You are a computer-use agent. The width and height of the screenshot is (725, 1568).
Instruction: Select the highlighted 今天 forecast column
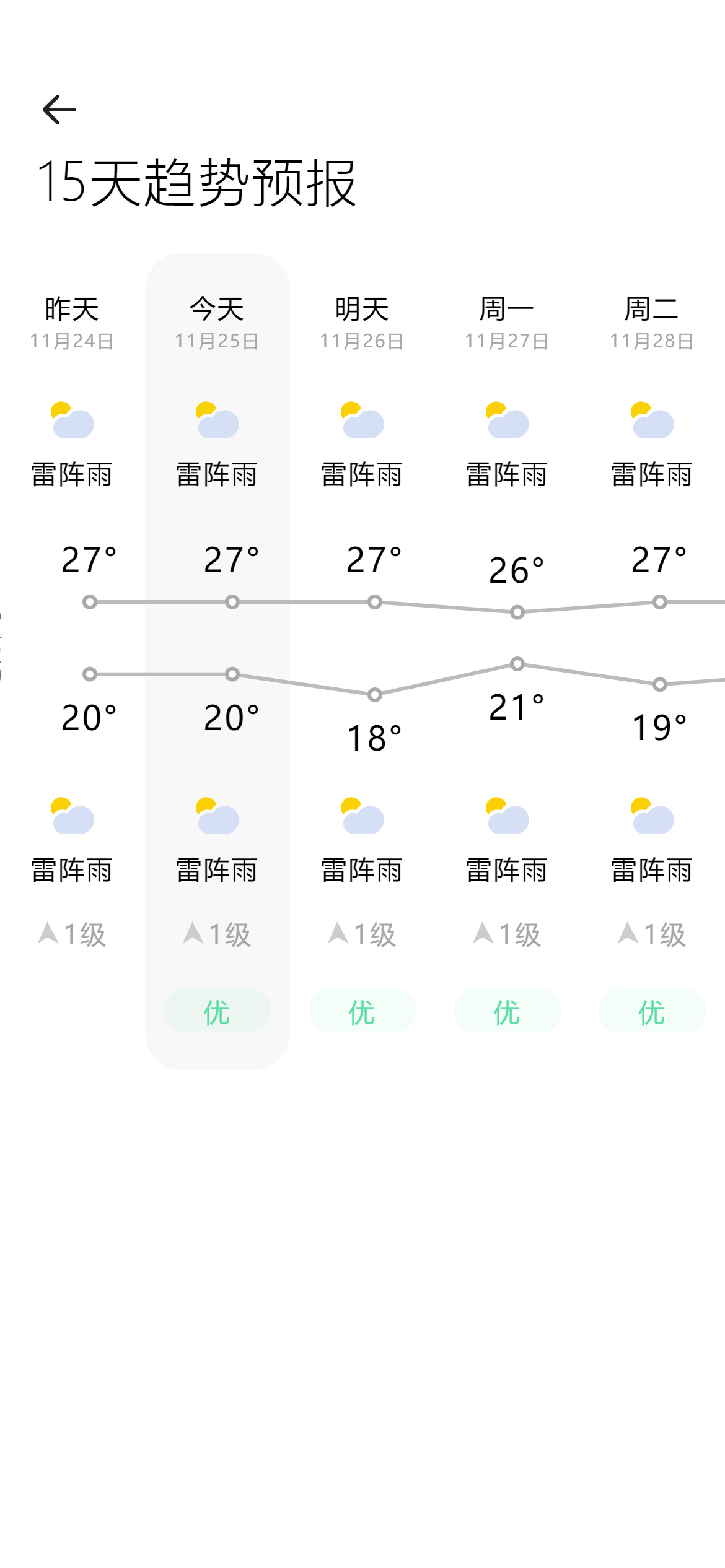(216, 656)
